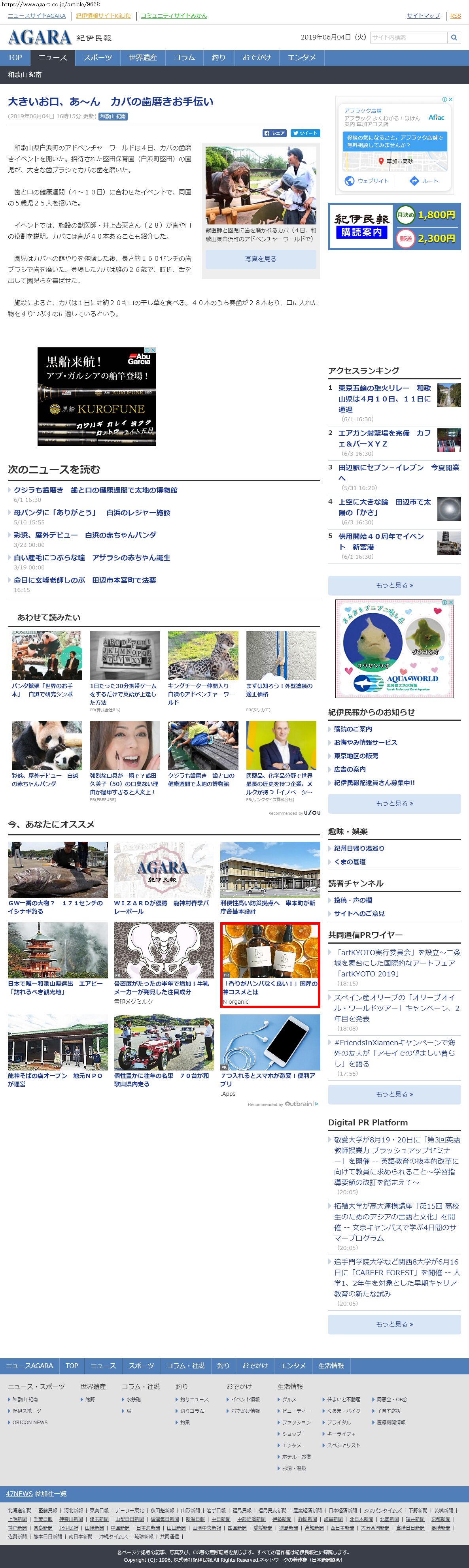Switch to the スポーツ tab
This screenshot has height=1568, width=469.
pyautogui.click(x=97, y=58)
